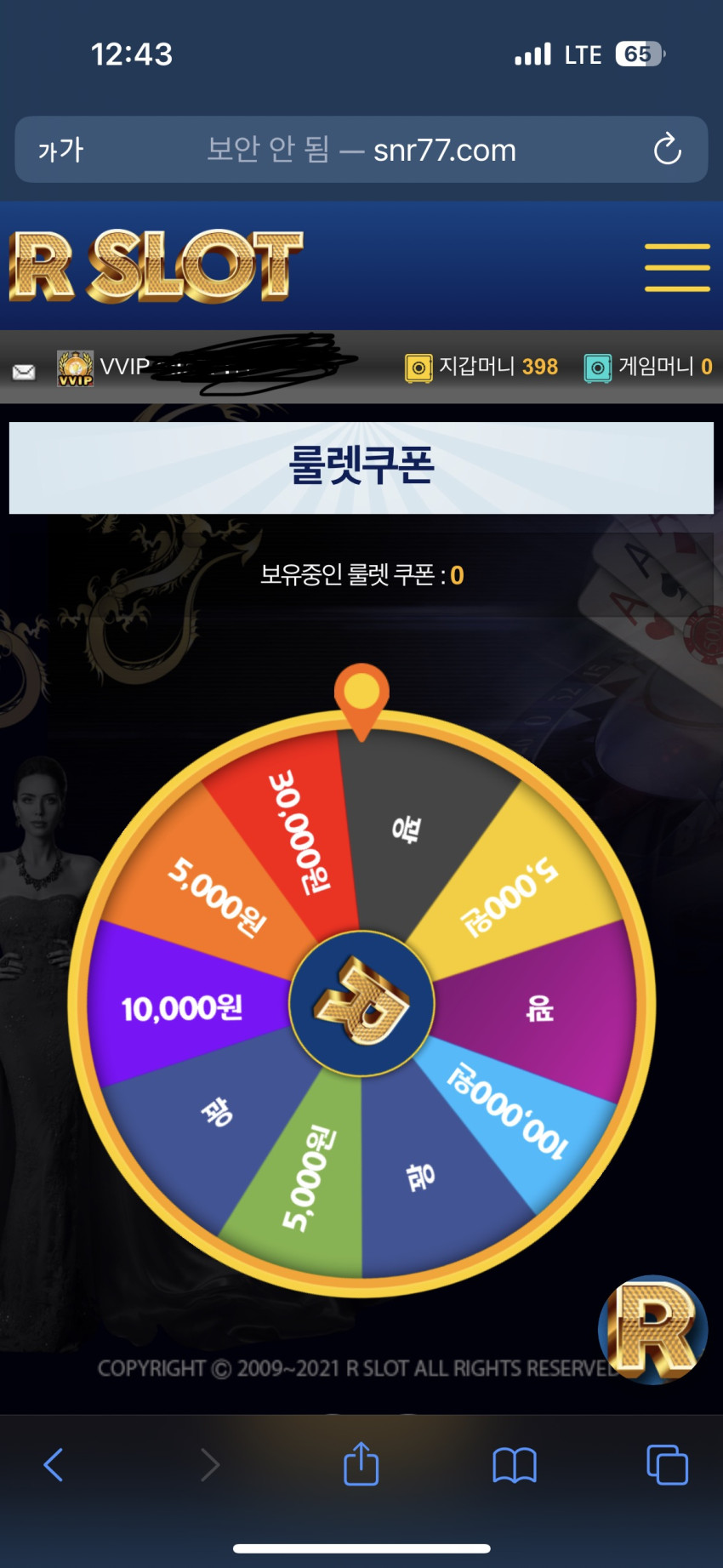This screenshot has height=1568, width=723.
Task: Open the yellow hamburger menu
Action: [x=677, y=267]
